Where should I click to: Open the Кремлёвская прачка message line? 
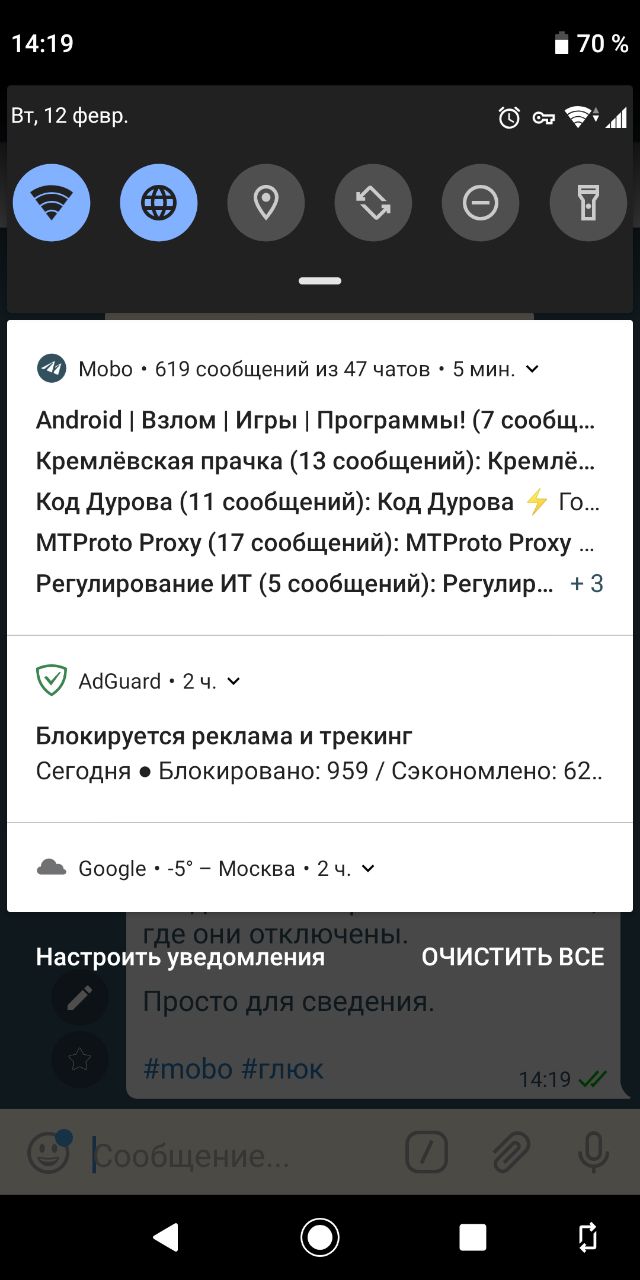pos(315,462)
